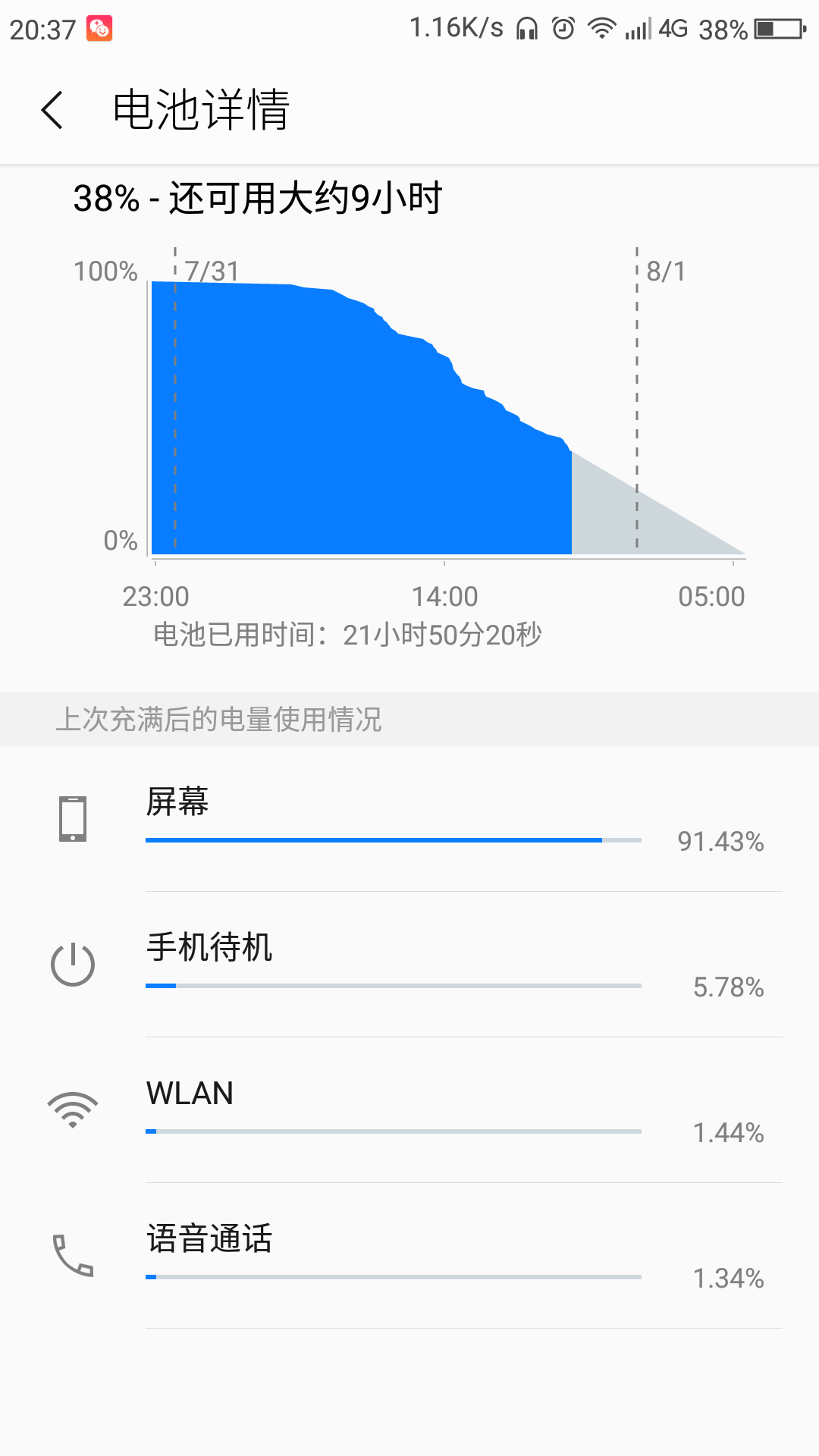Tap the WLAN Wi-Fi icon
Screen dimensions: 819x1456
point(73,1109)
